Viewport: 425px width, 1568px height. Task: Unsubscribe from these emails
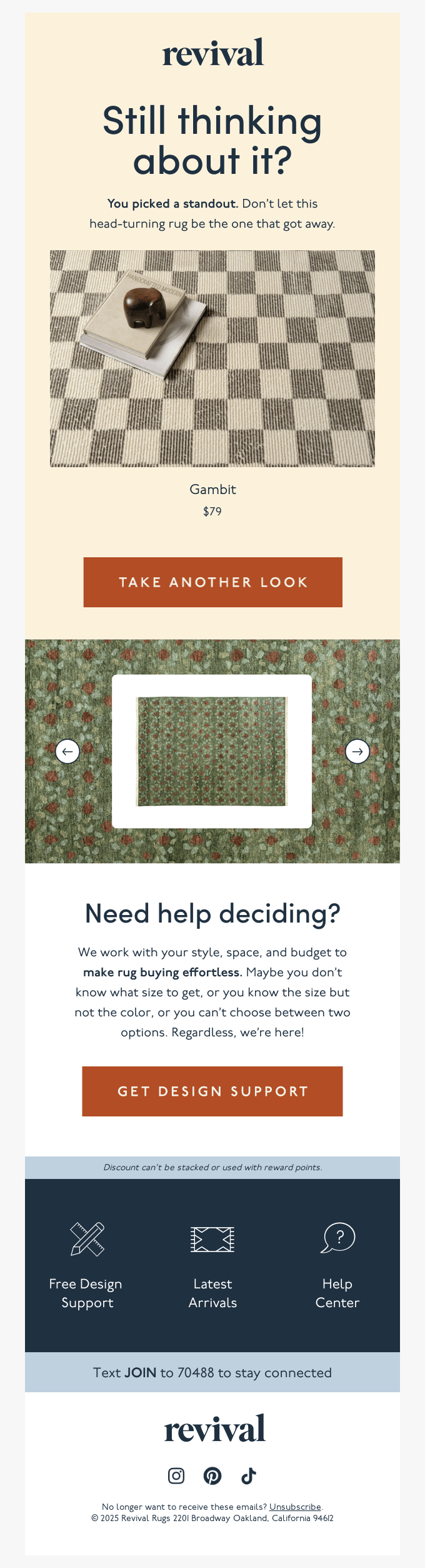pos(295,1507)
